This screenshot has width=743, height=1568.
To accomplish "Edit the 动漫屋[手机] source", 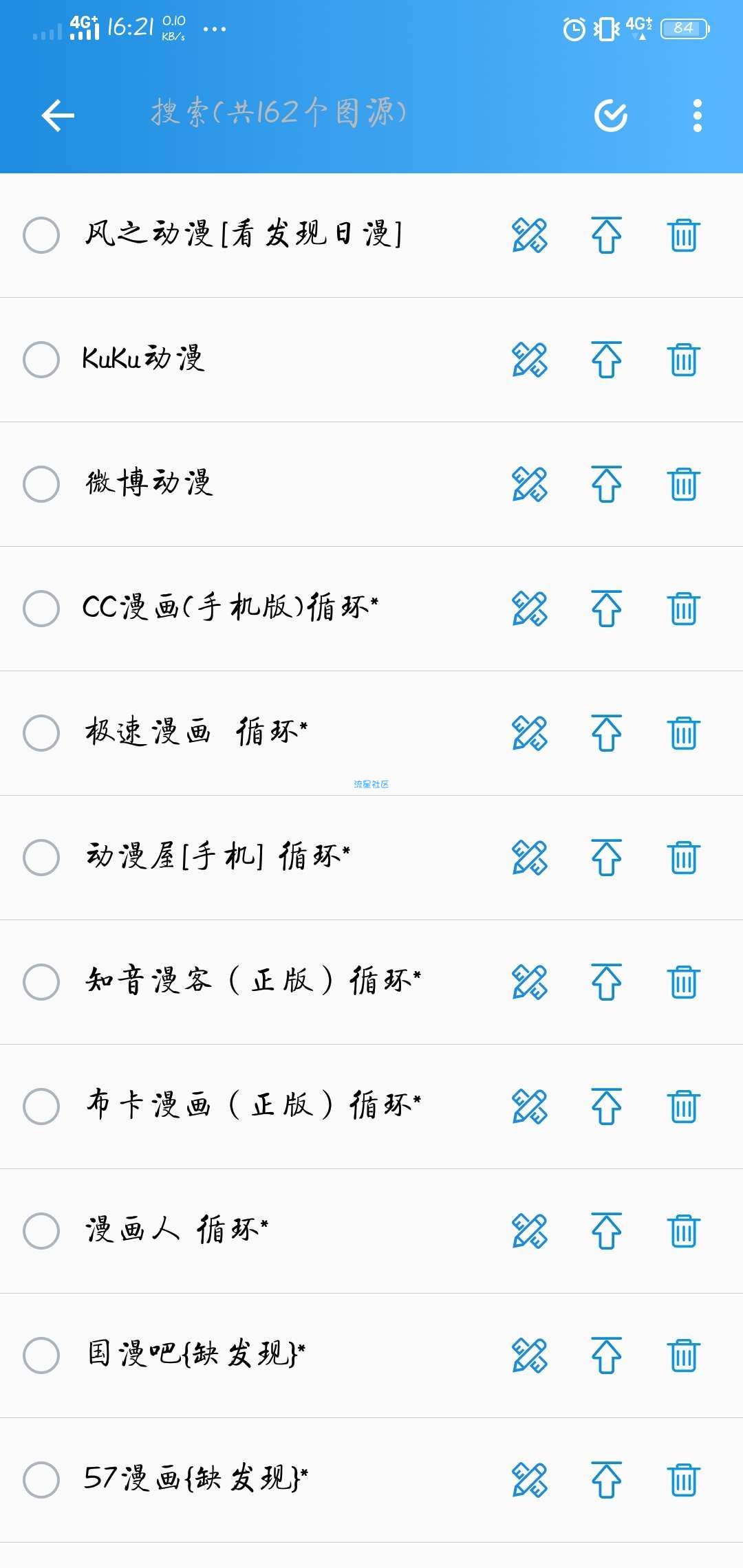I will (x=530, y=858).
